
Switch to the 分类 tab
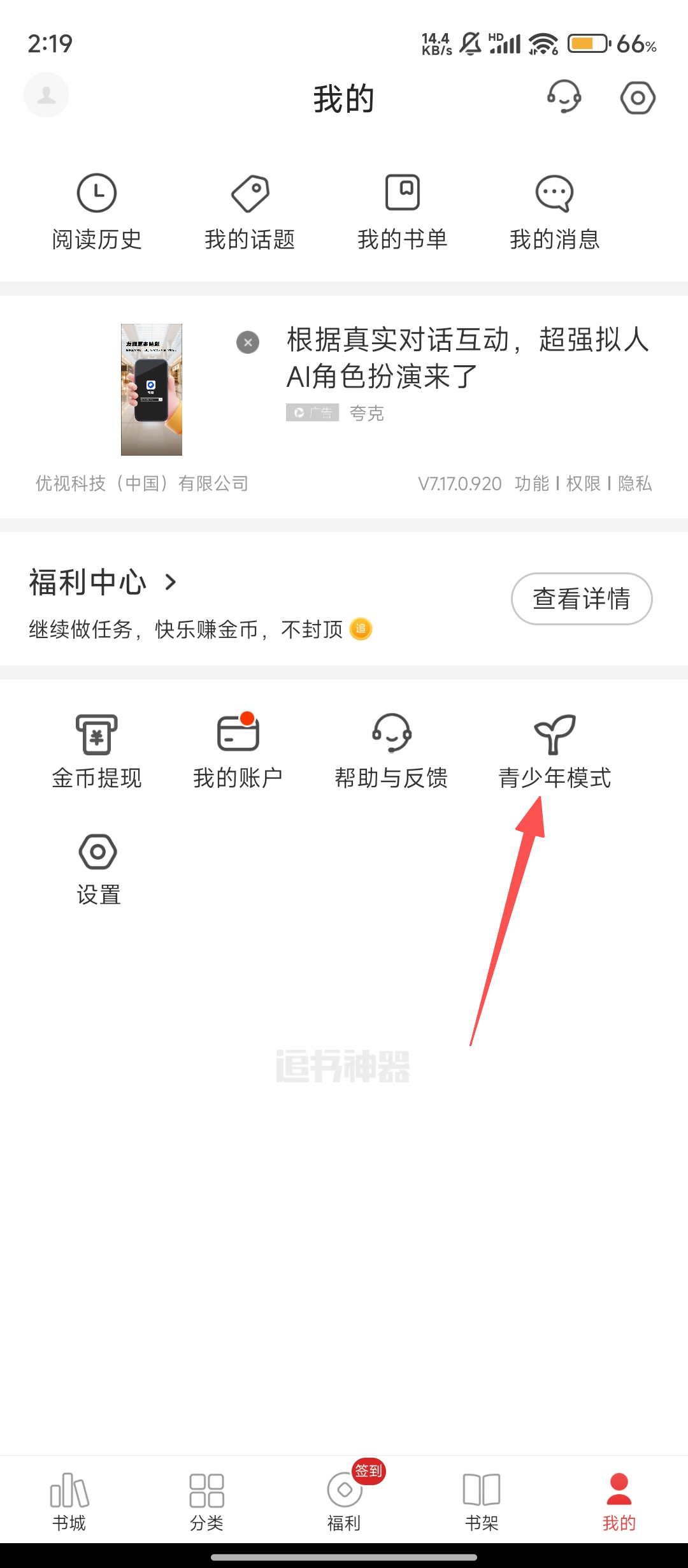pos(206,1502)
